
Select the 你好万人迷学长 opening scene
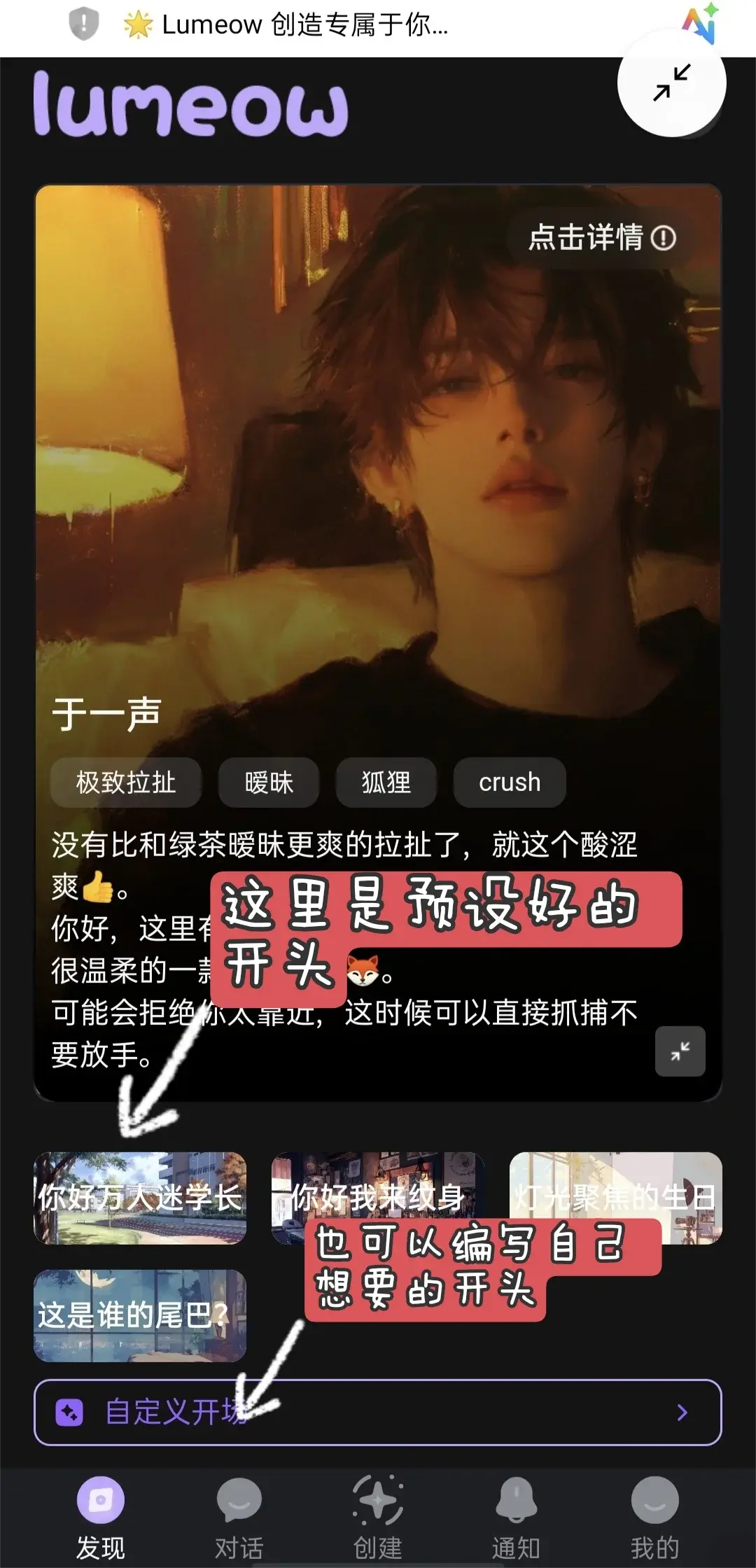(x=140, y=1198)
